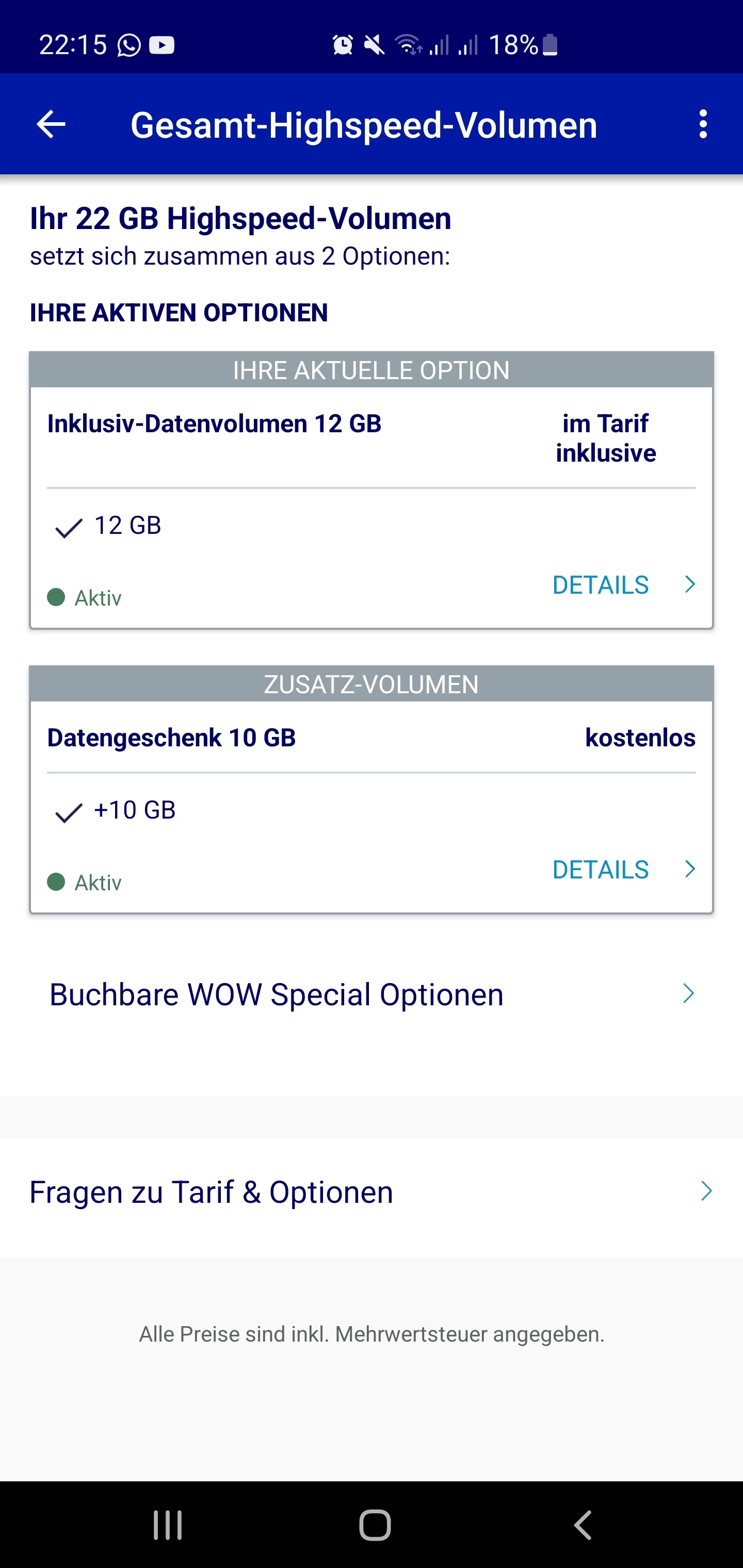View details of Inklusiv-Datenvolumen 12 GB
743x1568 pixels.
[622, 585]
